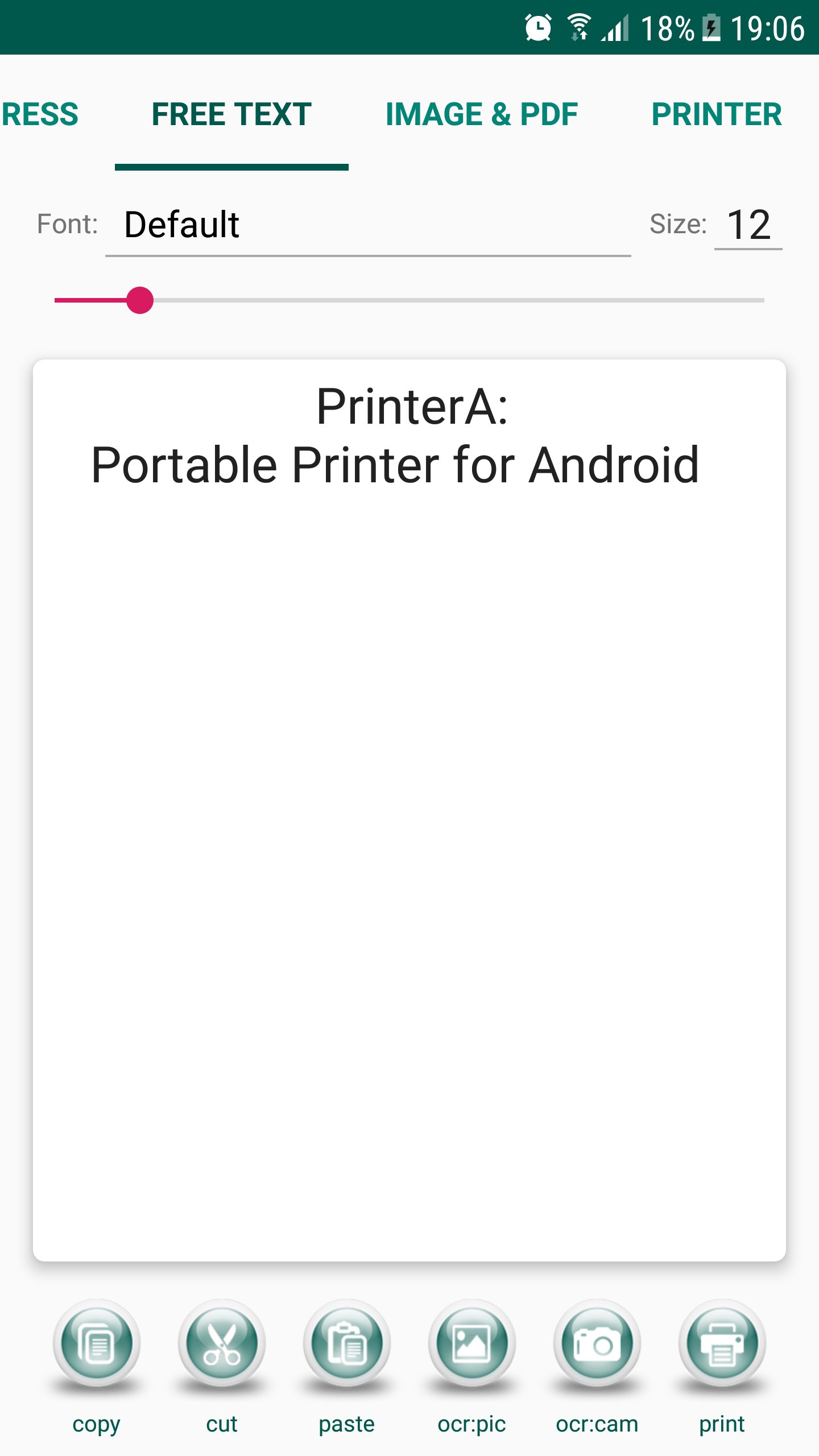Open the Printer tab

click(x=716, y=114)
